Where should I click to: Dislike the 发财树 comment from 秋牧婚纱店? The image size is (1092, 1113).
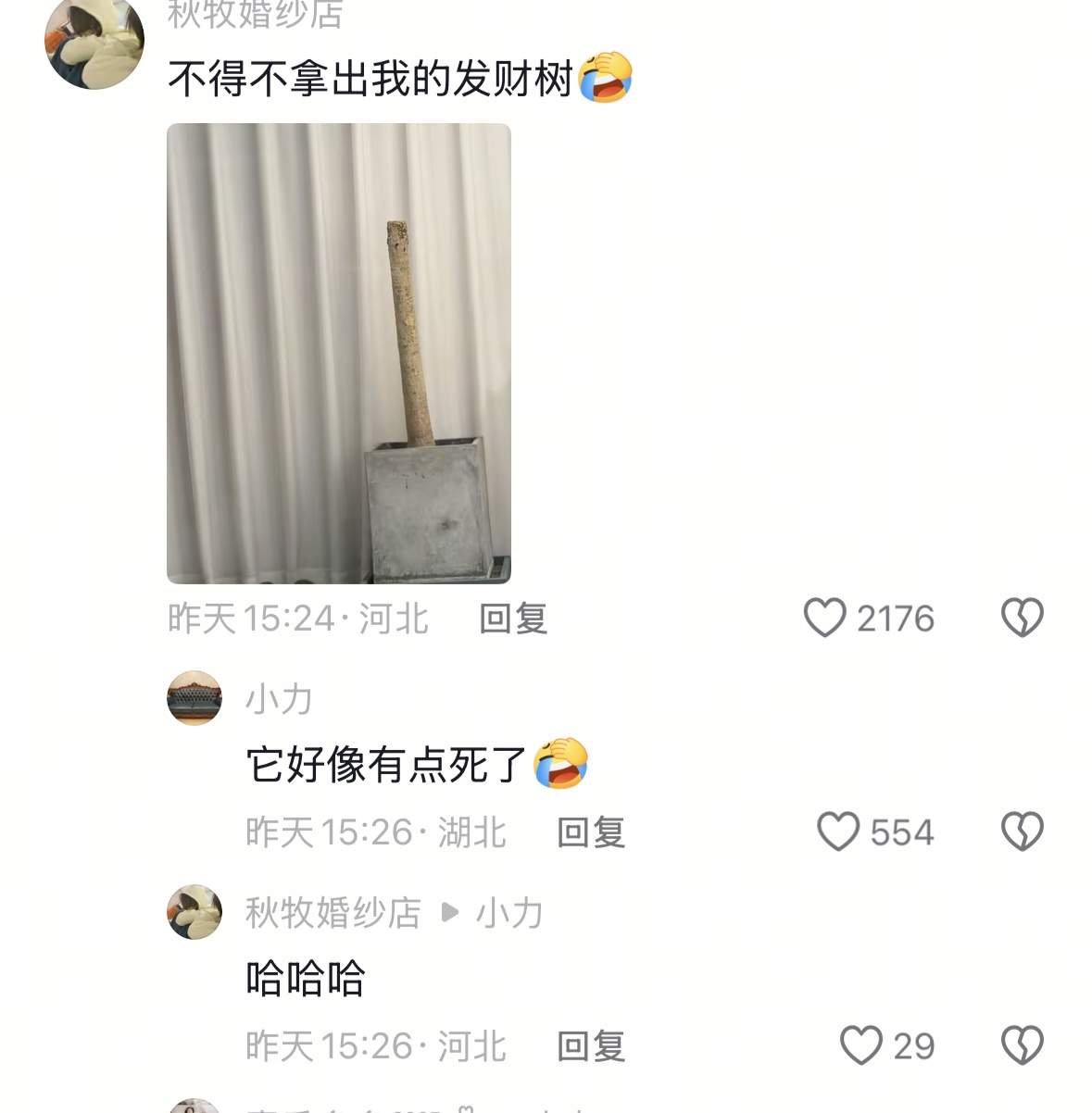coord(1022,618)
